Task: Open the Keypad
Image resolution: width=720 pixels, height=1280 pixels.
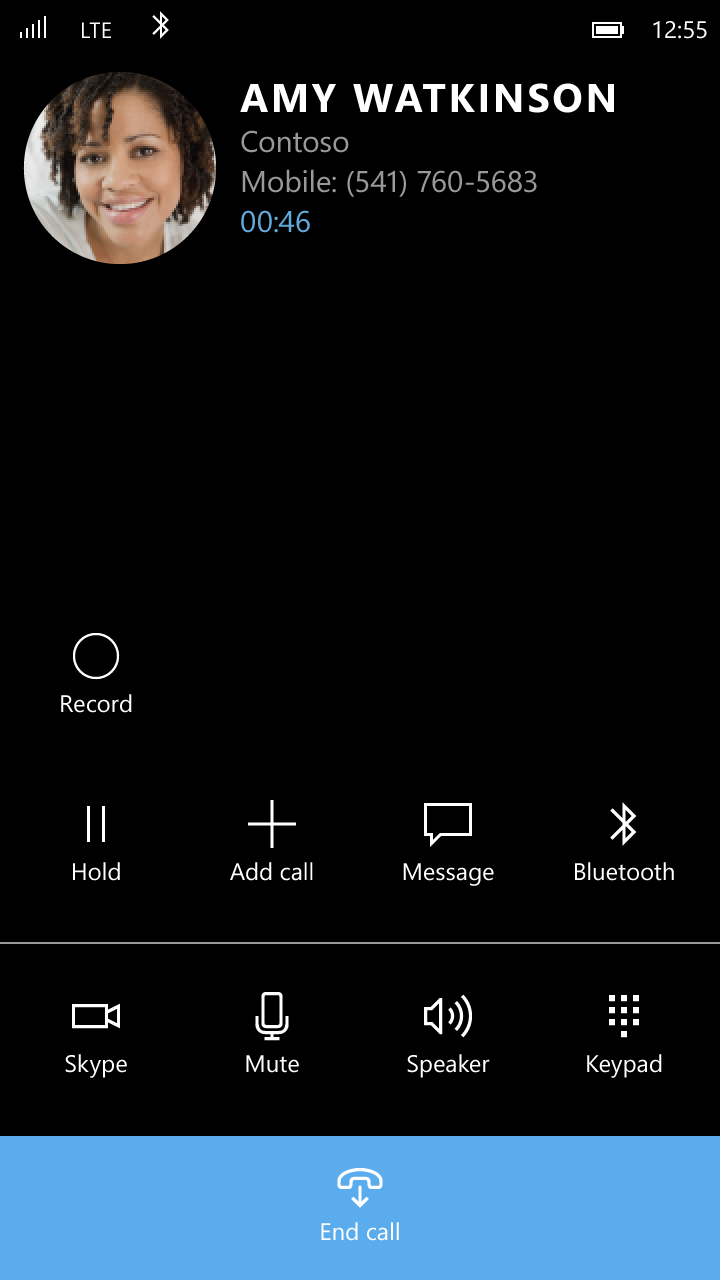Action: (x=624, y=1035)
